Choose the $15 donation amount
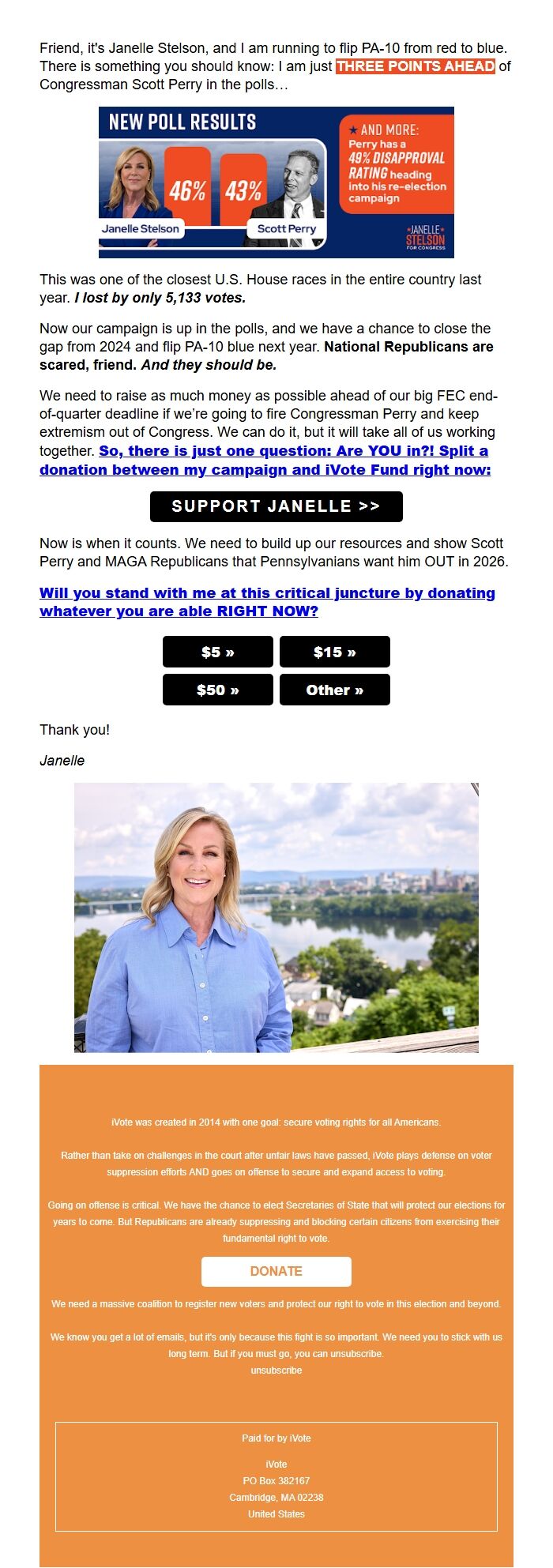The image size is (553, 1568). click(335, 652)
